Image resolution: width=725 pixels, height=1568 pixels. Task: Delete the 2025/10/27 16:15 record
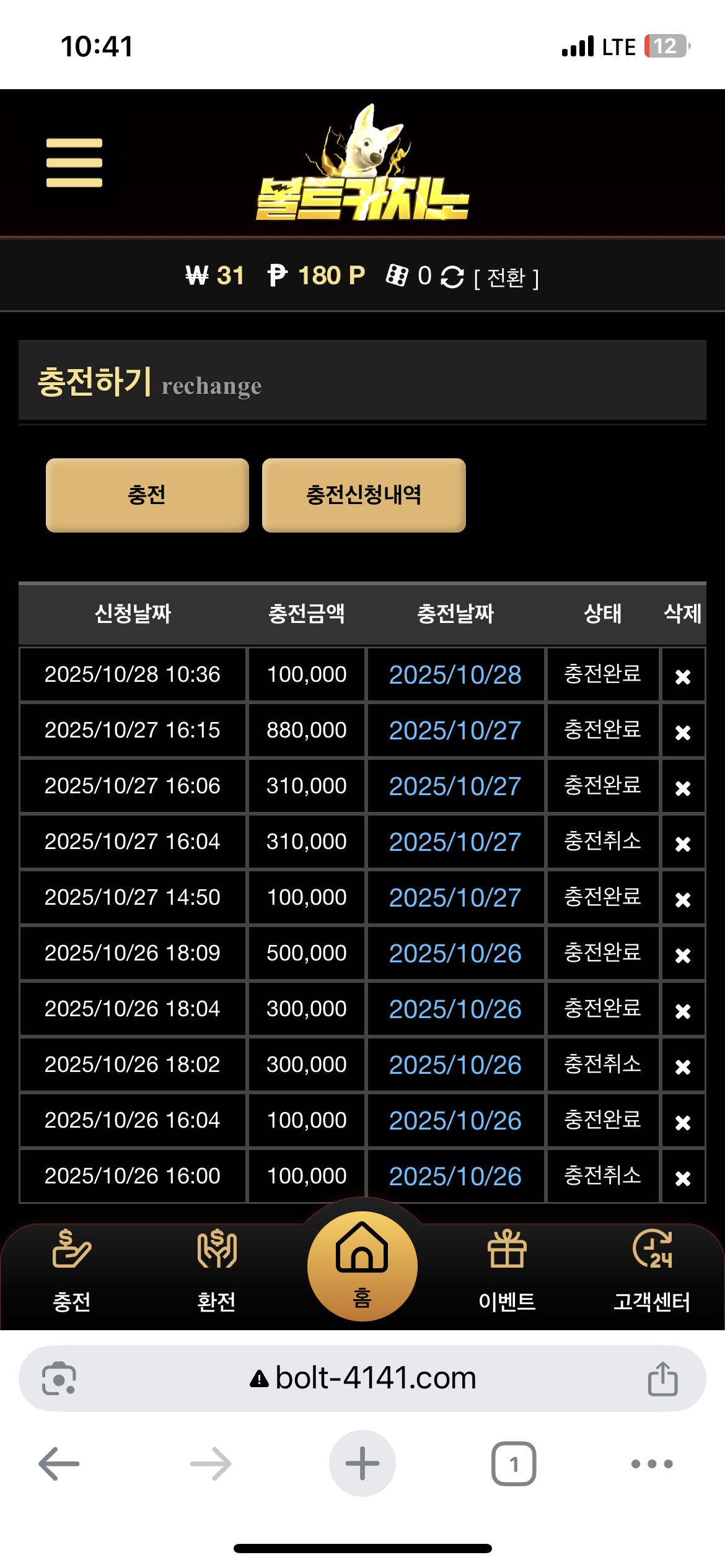click(682, 732)
